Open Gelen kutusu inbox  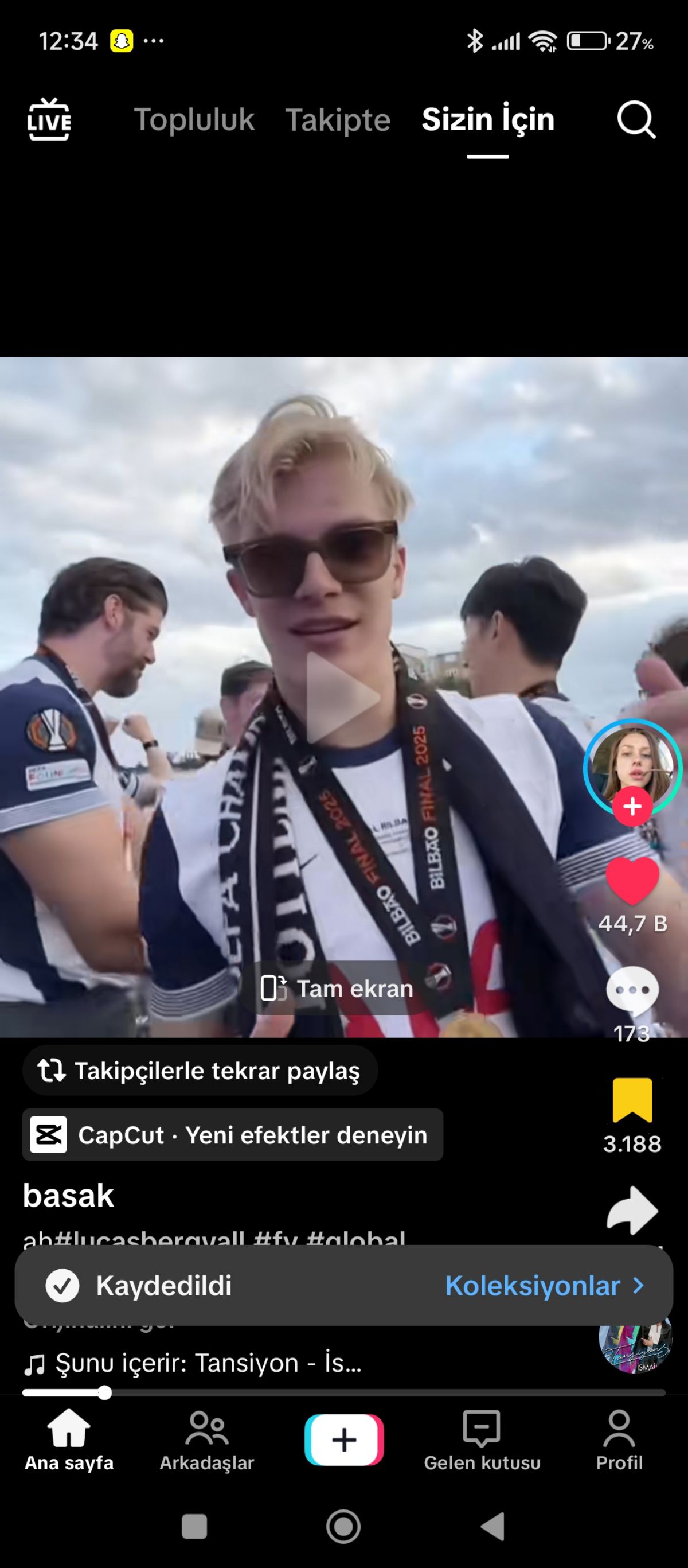(x=482, y=1440)
